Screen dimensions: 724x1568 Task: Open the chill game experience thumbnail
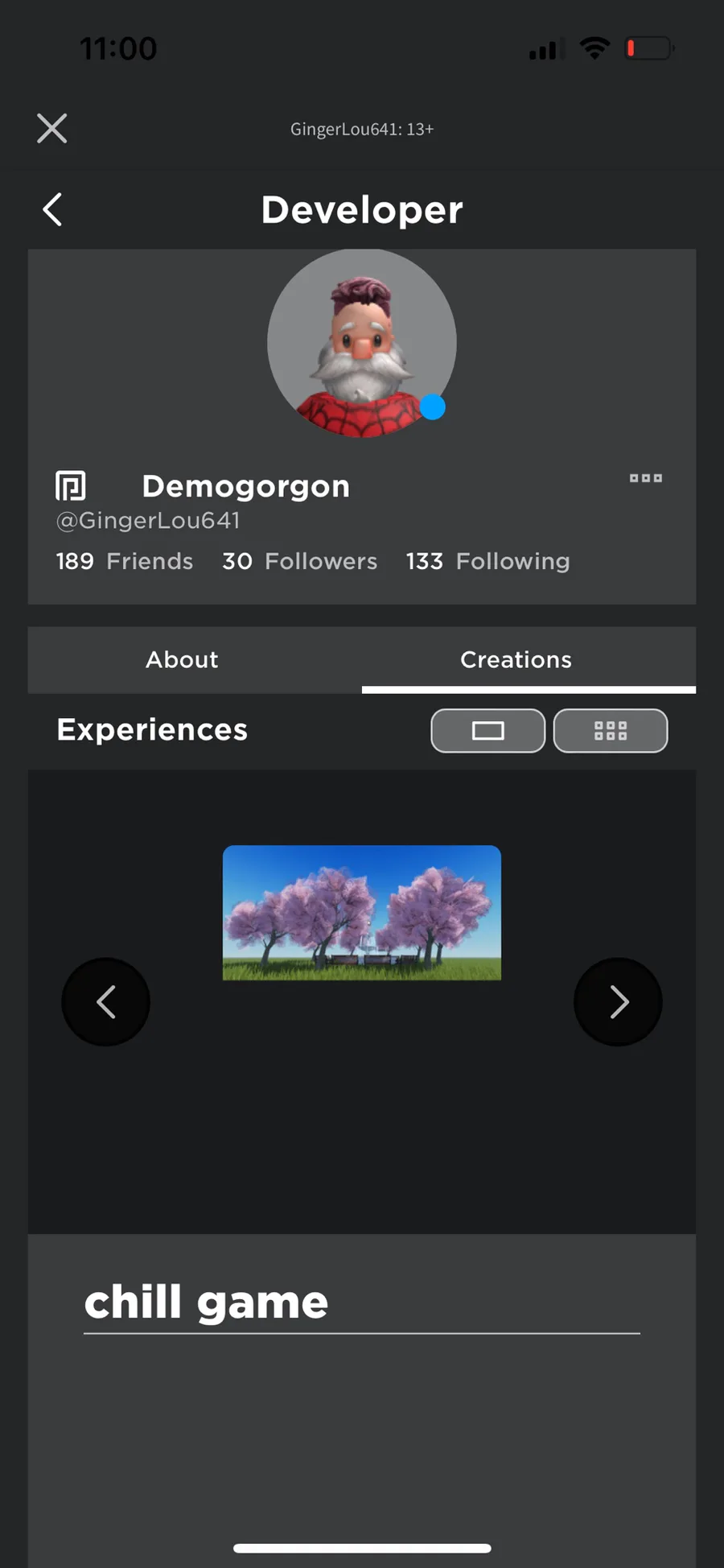(362, 913)
